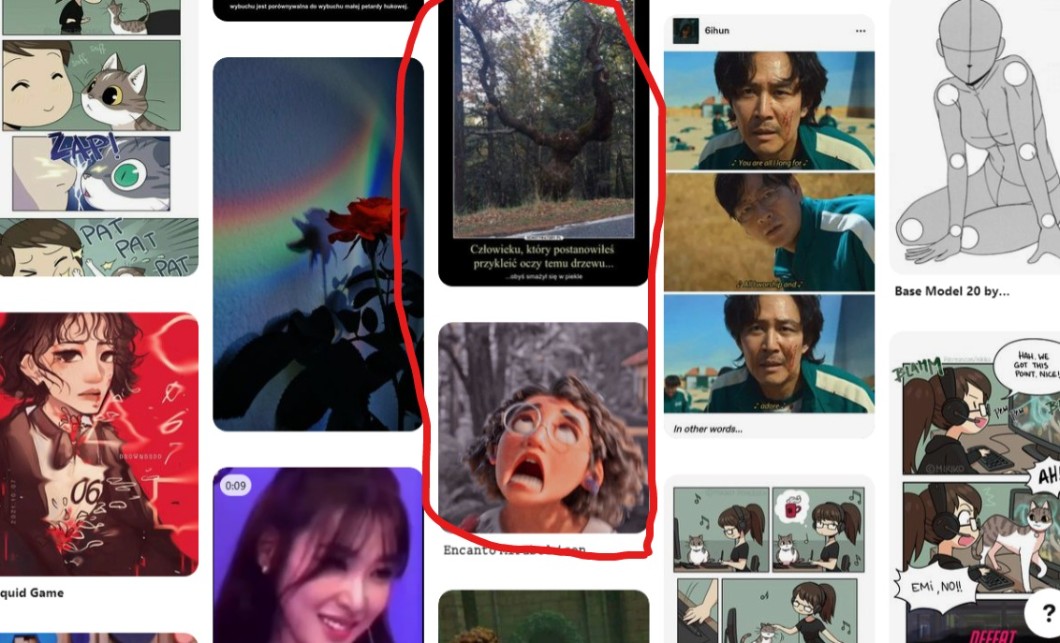The height and width of the screenshot is (643, 1060).
Task: Open the help question mark button
Action: (x=1046, y=611)
